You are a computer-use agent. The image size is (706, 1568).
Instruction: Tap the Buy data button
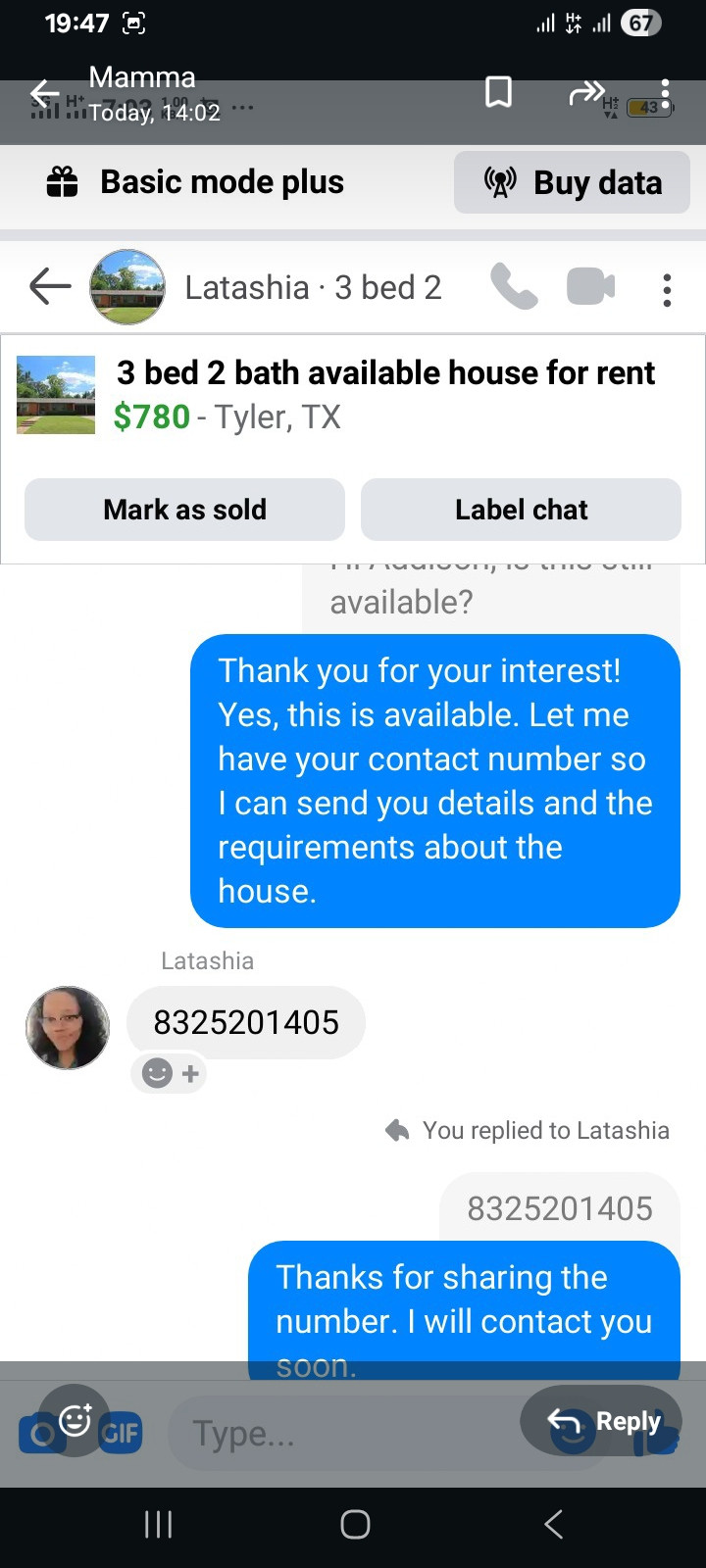point(573,182)
